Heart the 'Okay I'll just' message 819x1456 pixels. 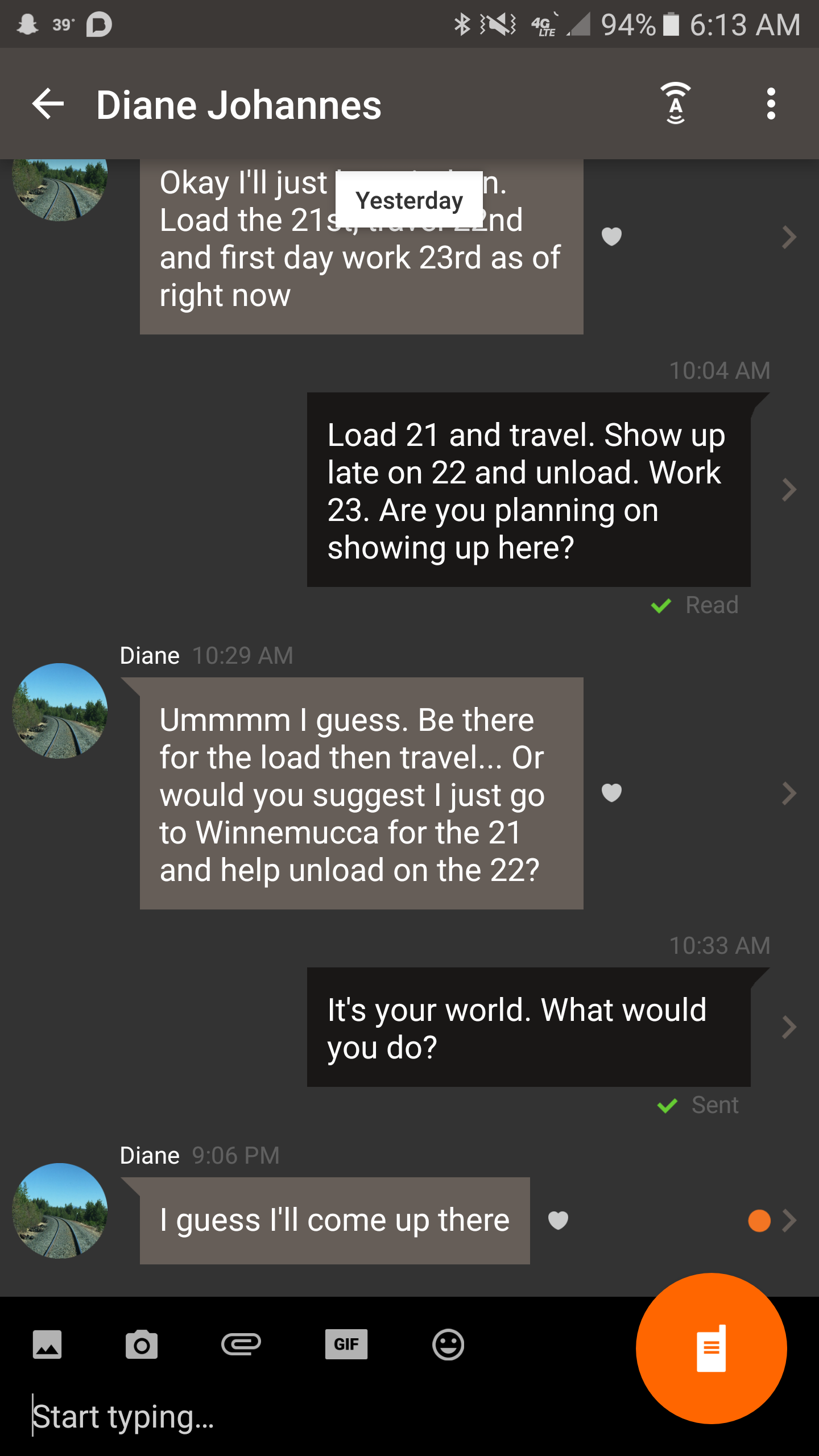(x=611, y=236)
